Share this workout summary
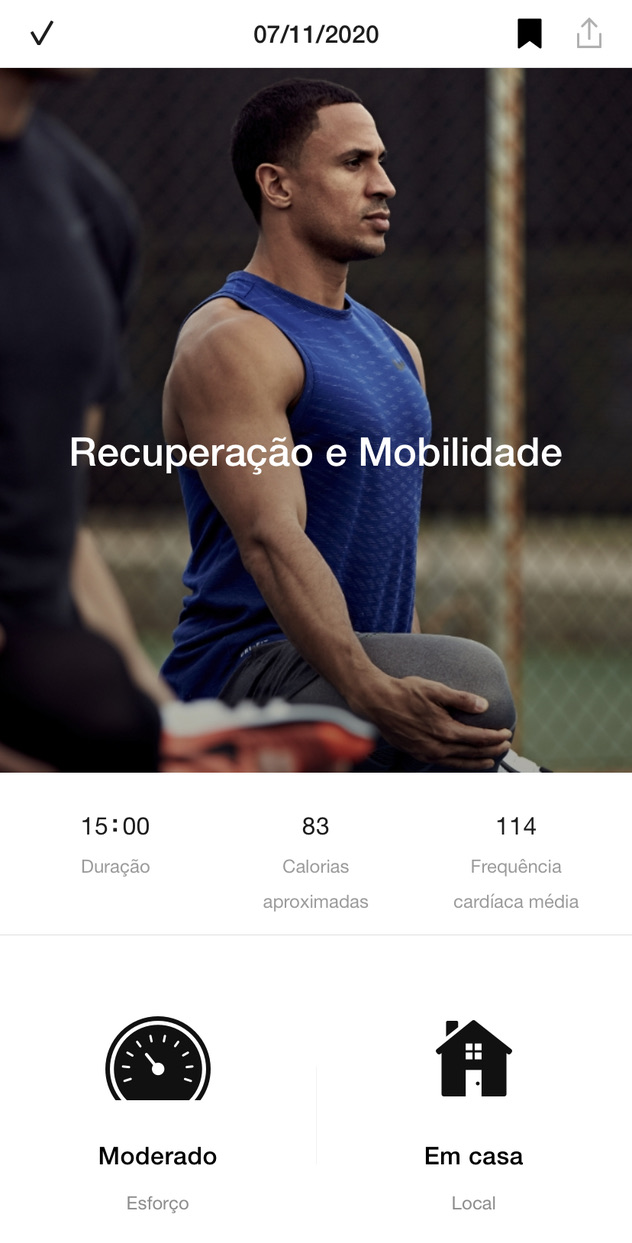This screenshot has height=1243, width=632. (589, 34)
